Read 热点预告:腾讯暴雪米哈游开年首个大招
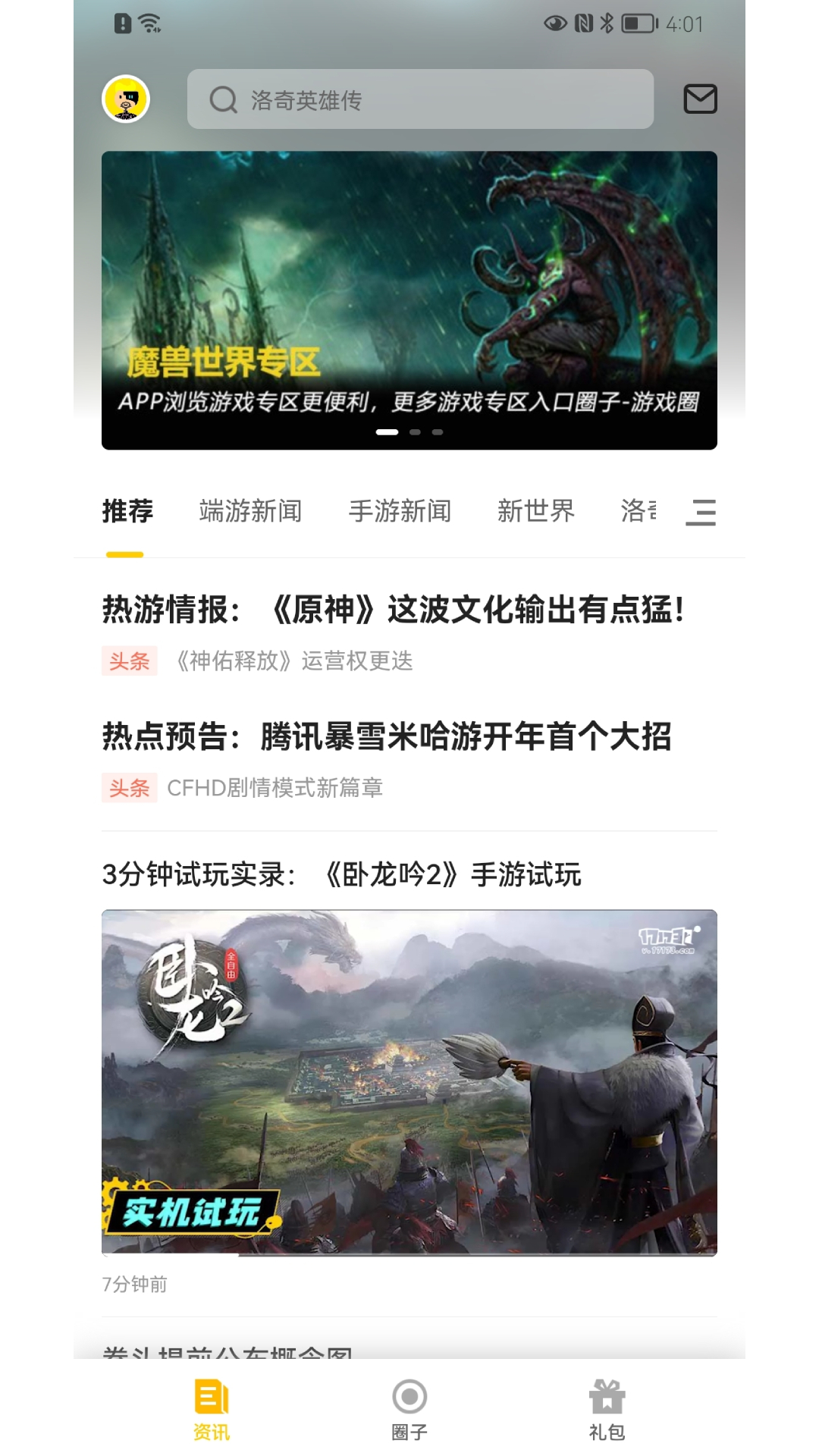 [x=387, y=736]
